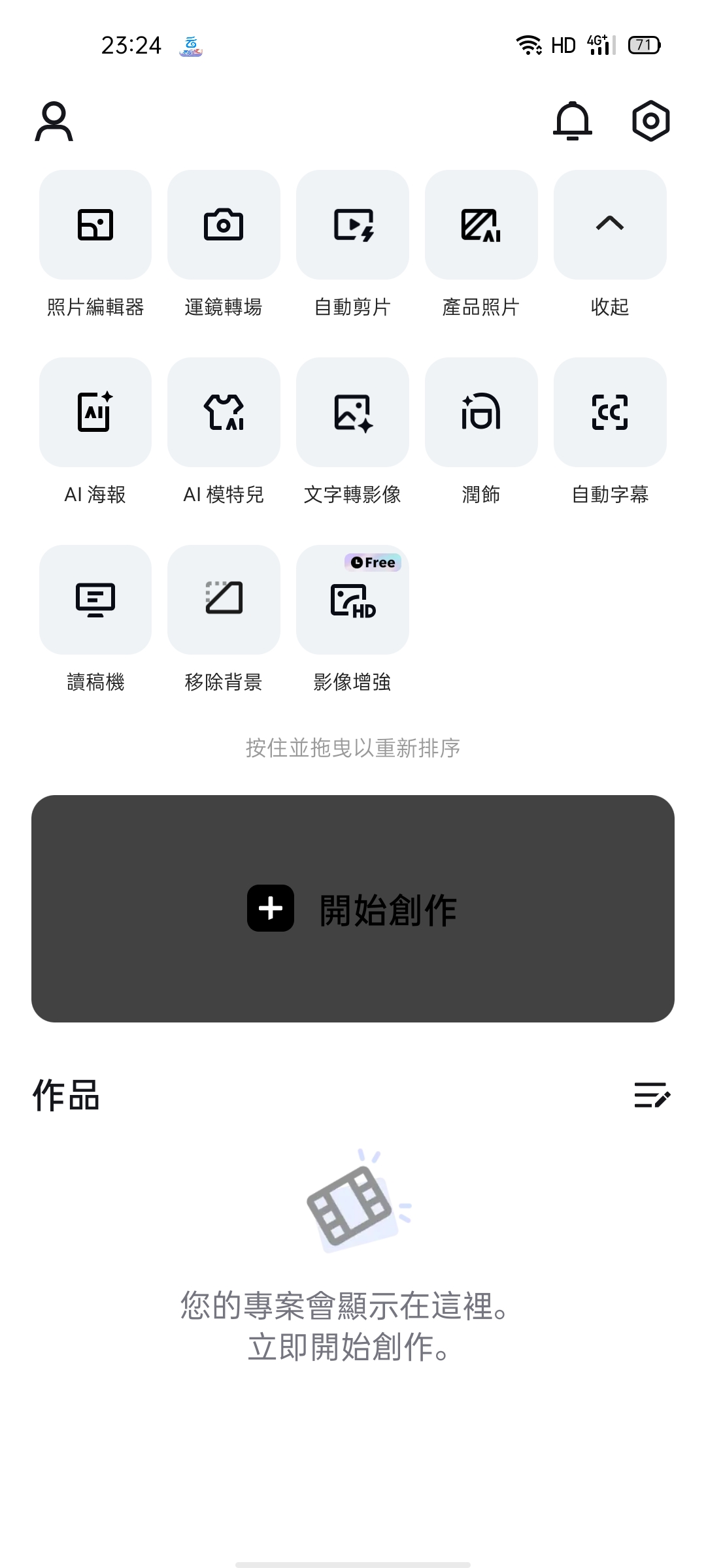Launch the 讀稿機 teleprompter
The height and width of the screenshot is (1568, 706).
(x=95, y=600)
